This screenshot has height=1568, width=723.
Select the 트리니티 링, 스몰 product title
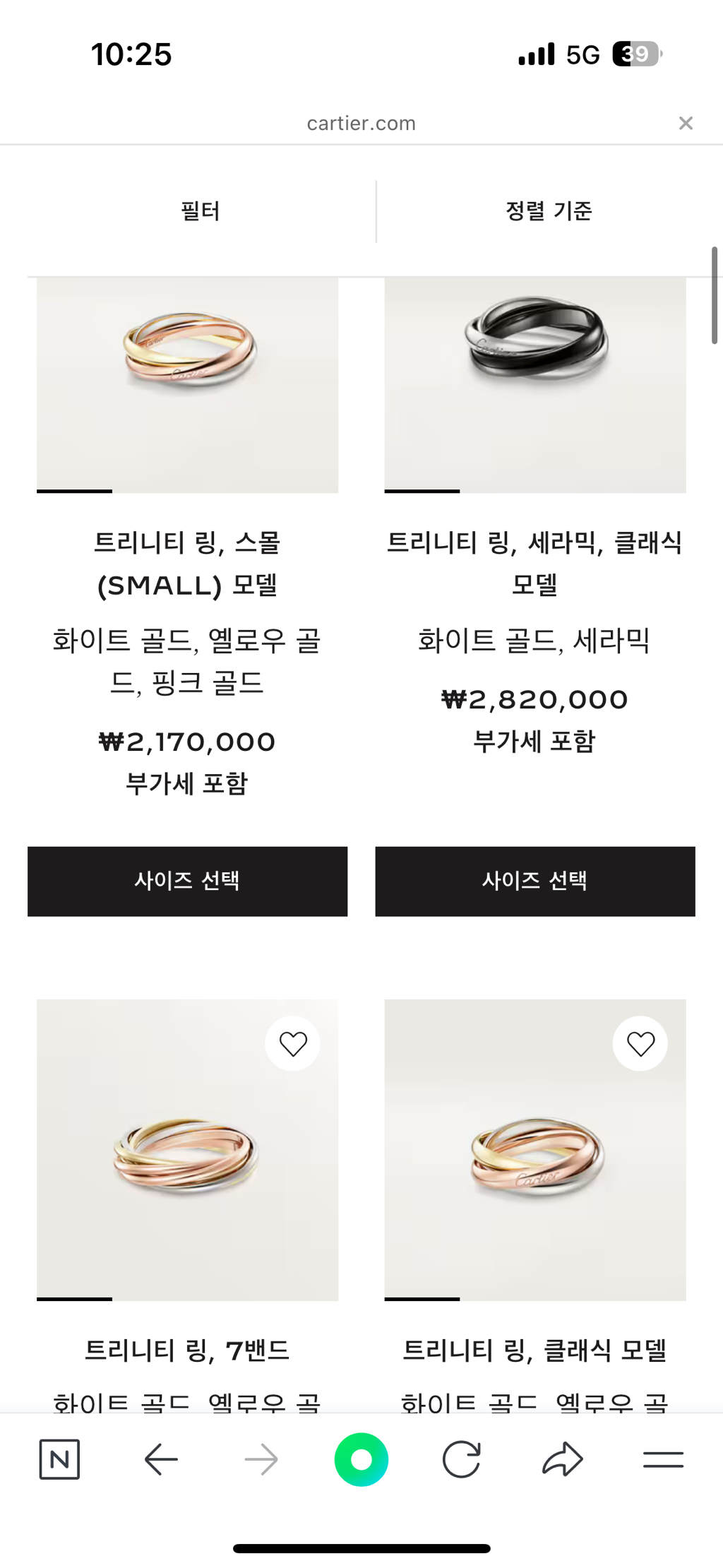[x=187, y=564]
